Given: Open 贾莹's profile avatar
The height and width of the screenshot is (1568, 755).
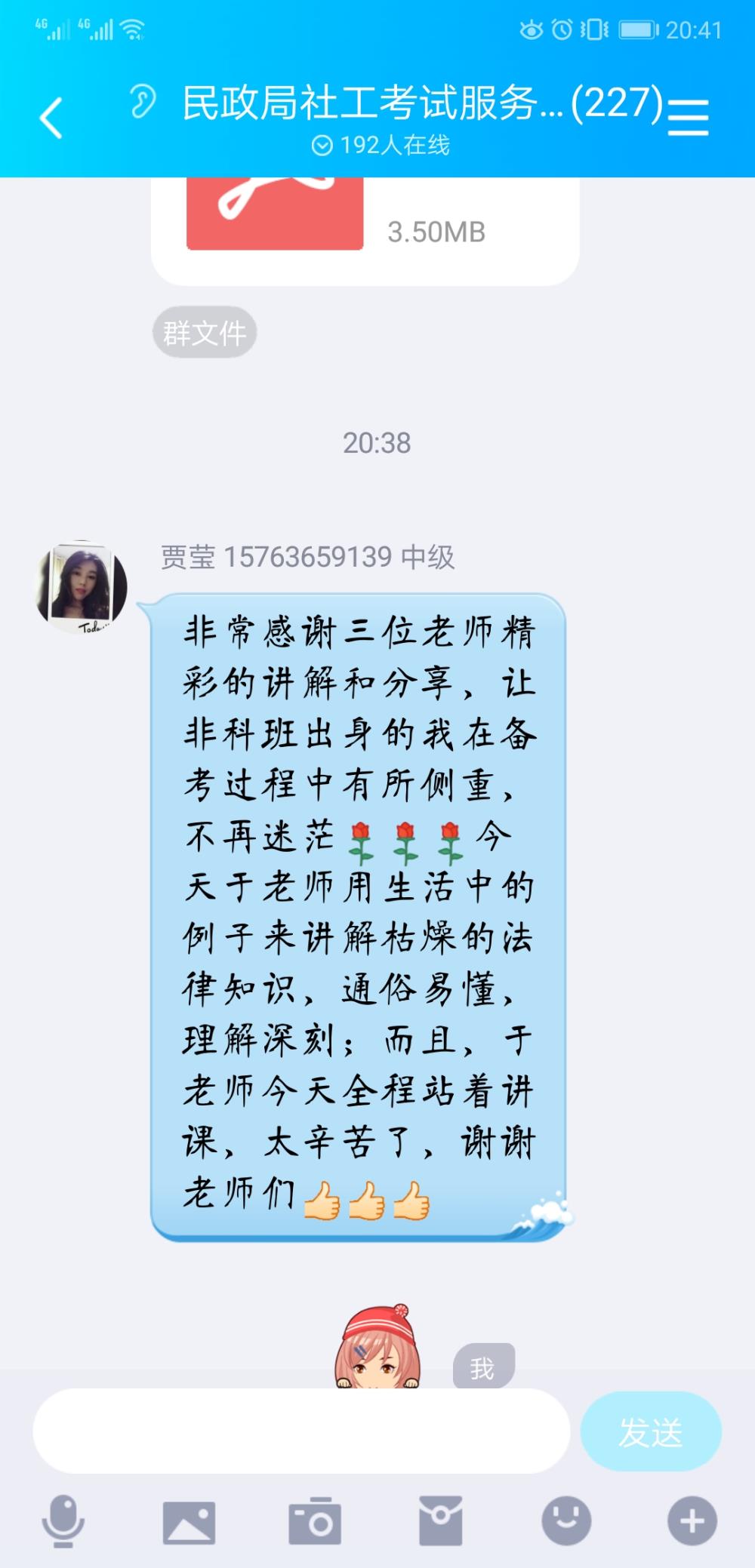Looking at the screenshot, I should [82, 587].
